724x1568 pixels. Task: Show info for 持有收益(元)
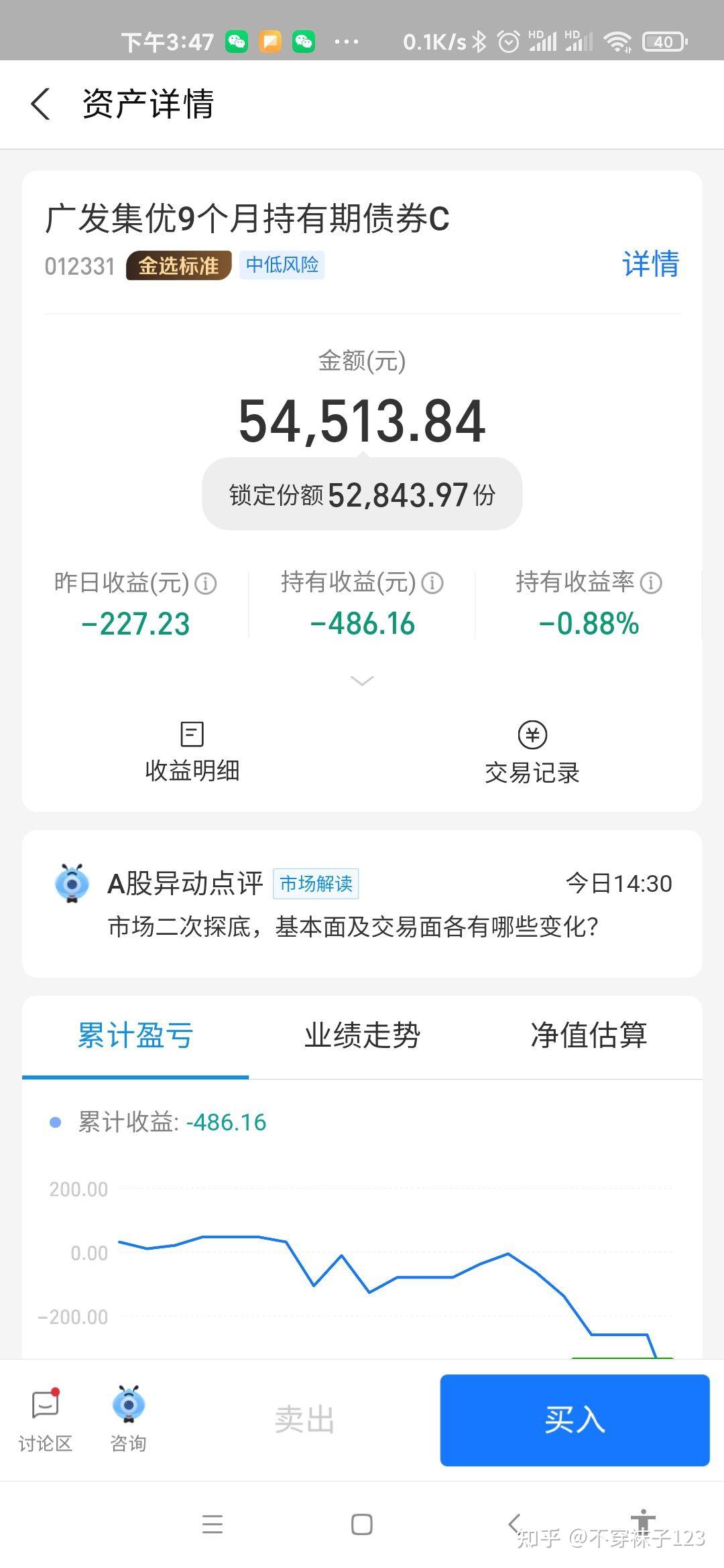pos(432,583)
